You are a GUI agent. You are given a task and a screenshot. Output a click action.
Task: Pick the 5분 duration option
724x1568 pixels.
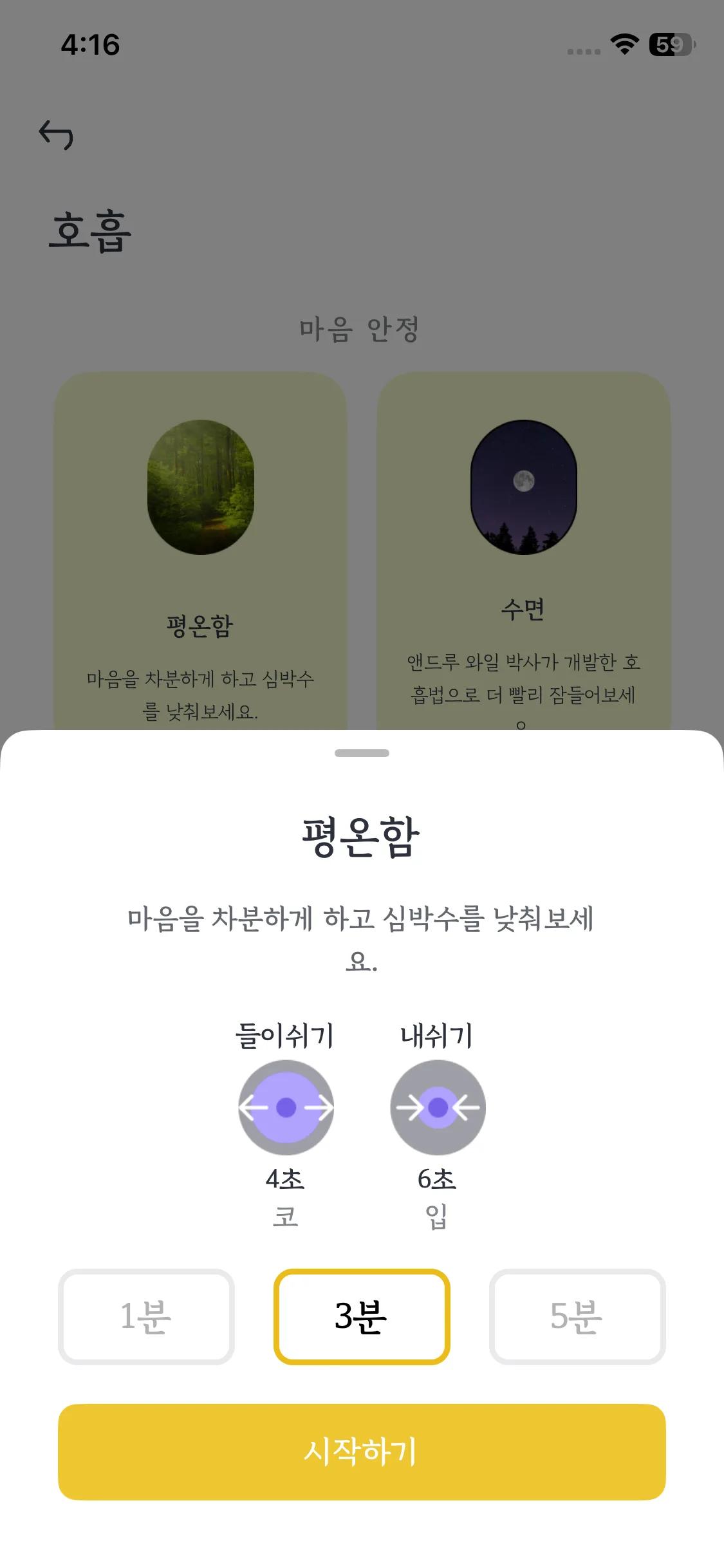[x=577, y=1316]
